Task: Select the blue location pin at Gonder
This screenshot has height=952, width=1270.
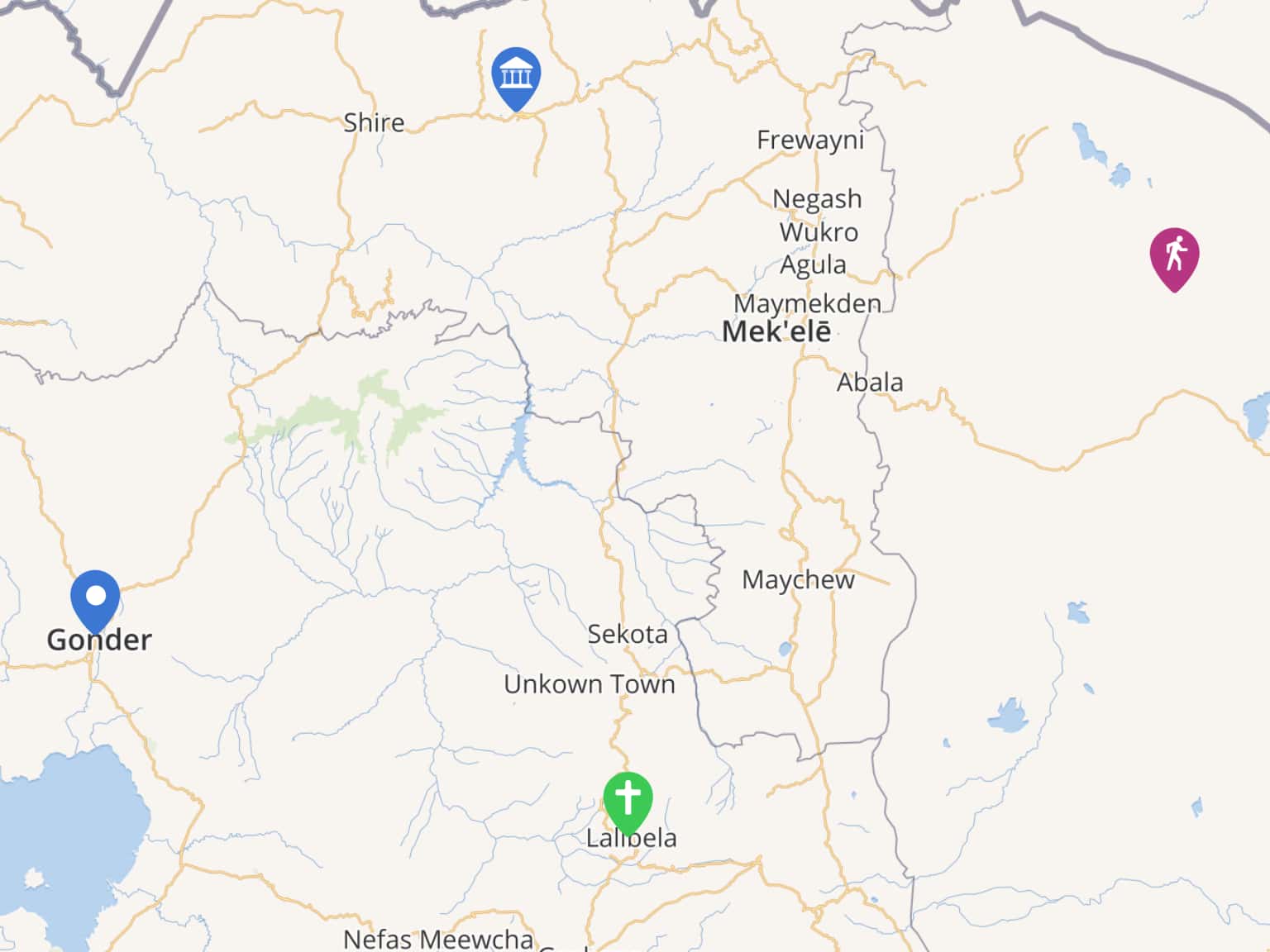Action: point(95,597)
